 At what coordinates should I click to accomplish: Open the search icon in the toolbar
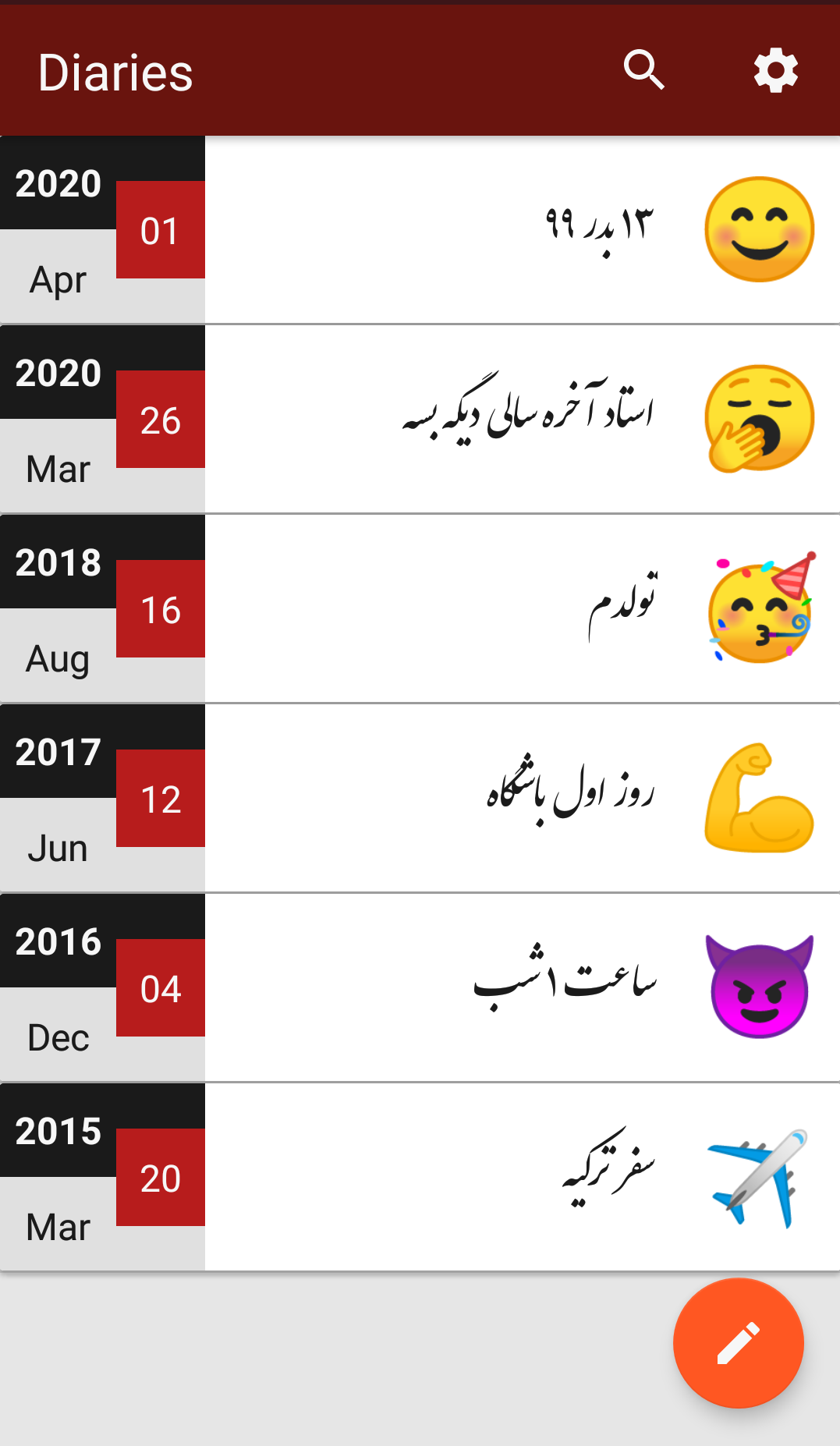(x=644, y=70)
